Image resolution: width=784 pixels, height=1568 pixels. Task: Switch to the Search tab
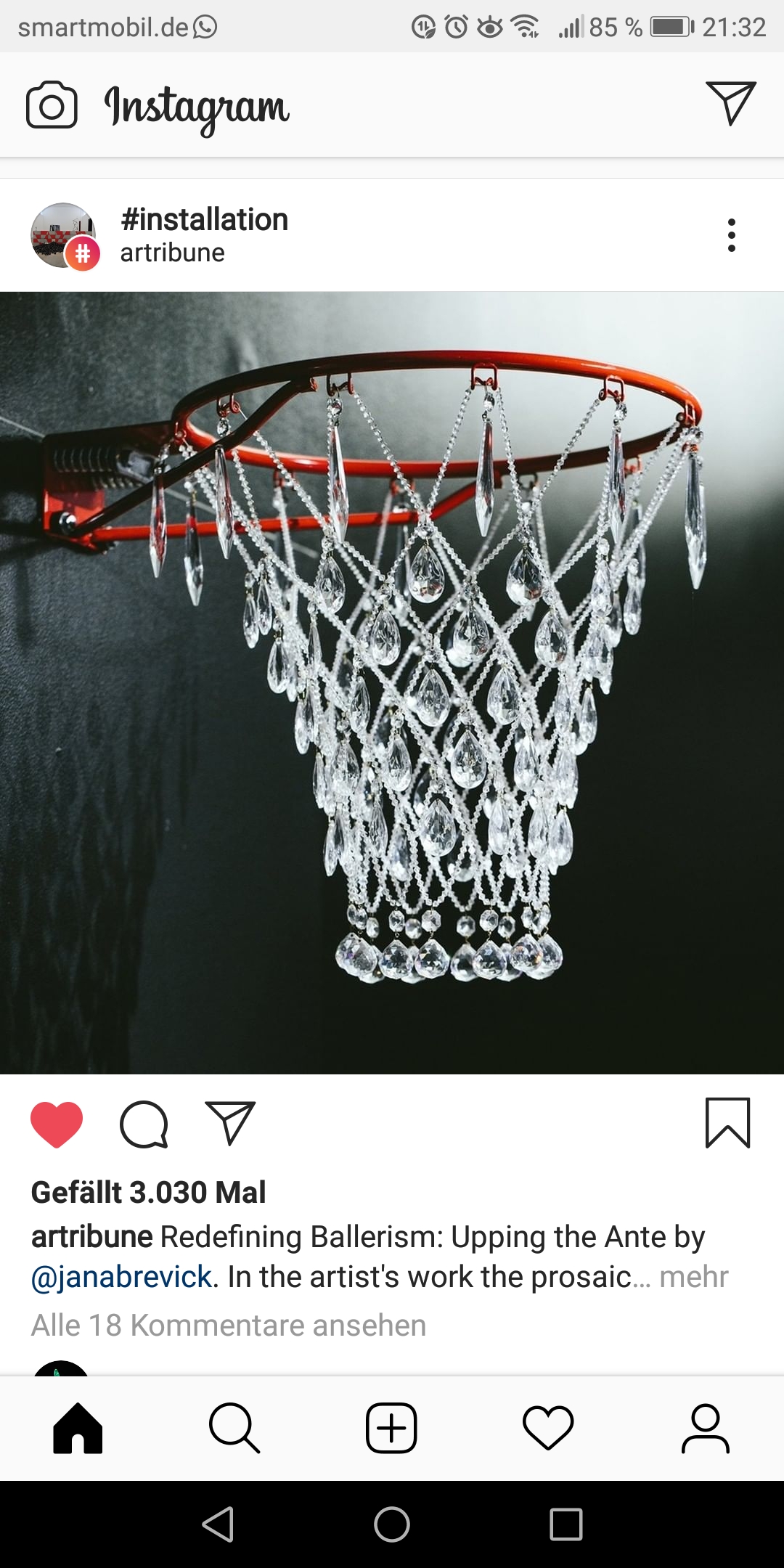(234, 1428)
